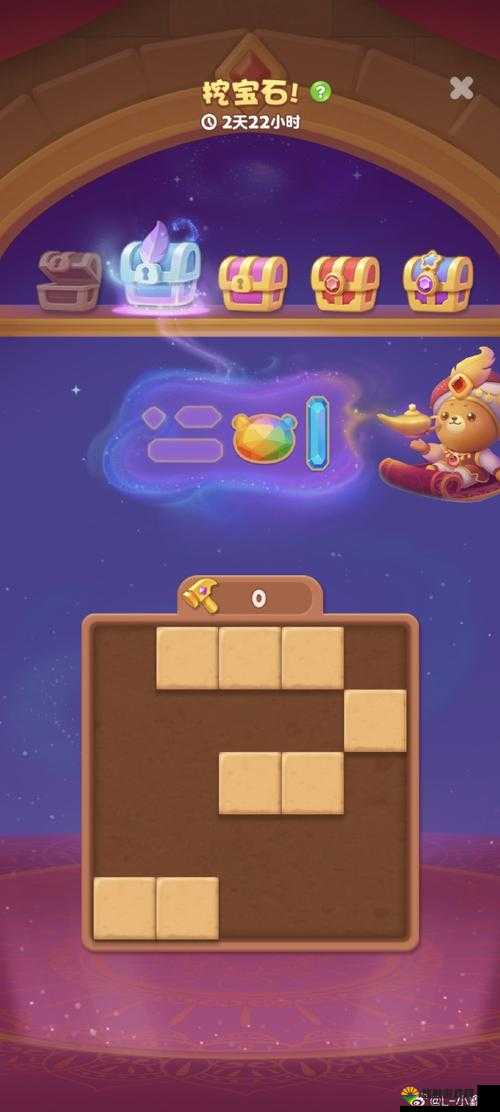Select the pink and gold treasure chest
The width and height of the screenshot is (500, 1112).
[253, 282]
